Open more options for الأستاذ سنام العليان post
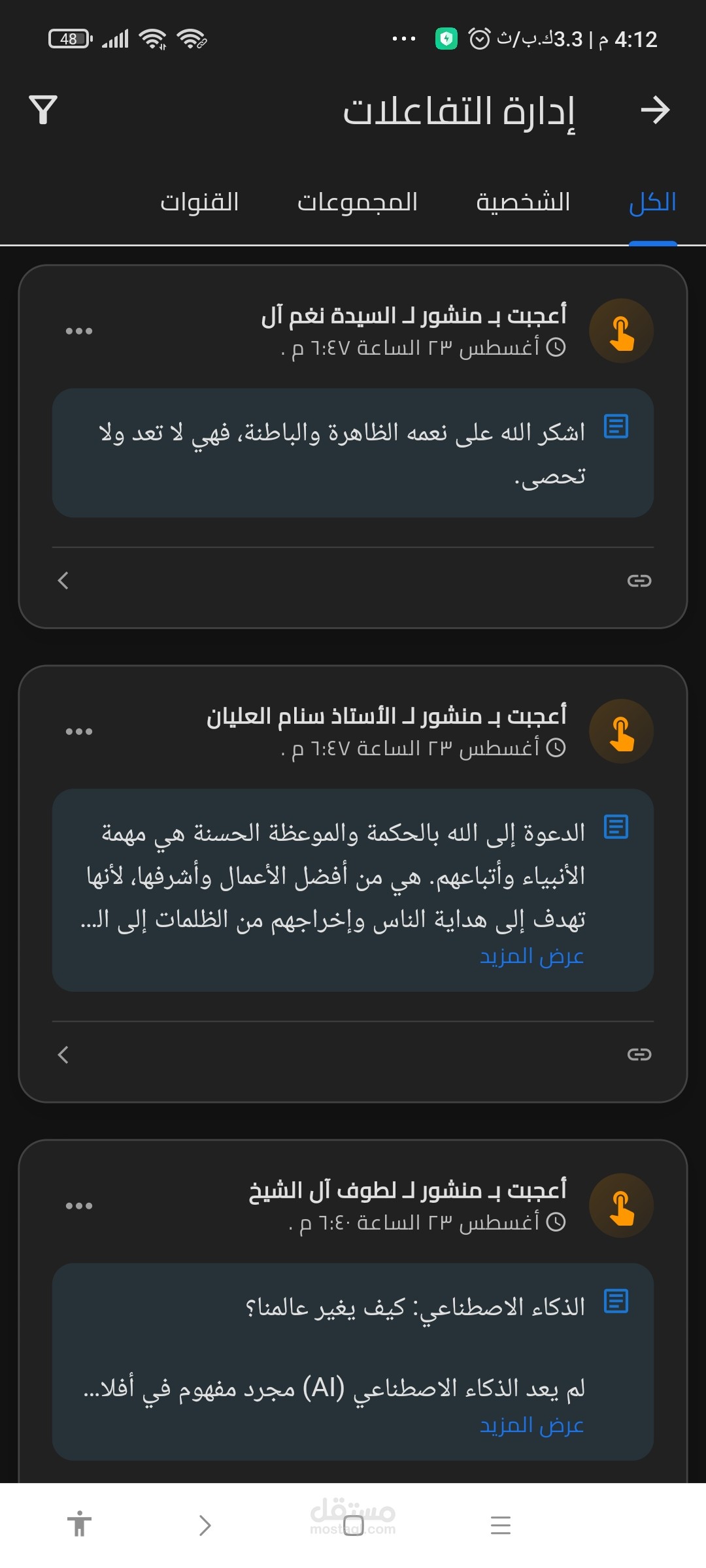The height and width of the screenshot is (1568, 706). (x=79, y=732)
